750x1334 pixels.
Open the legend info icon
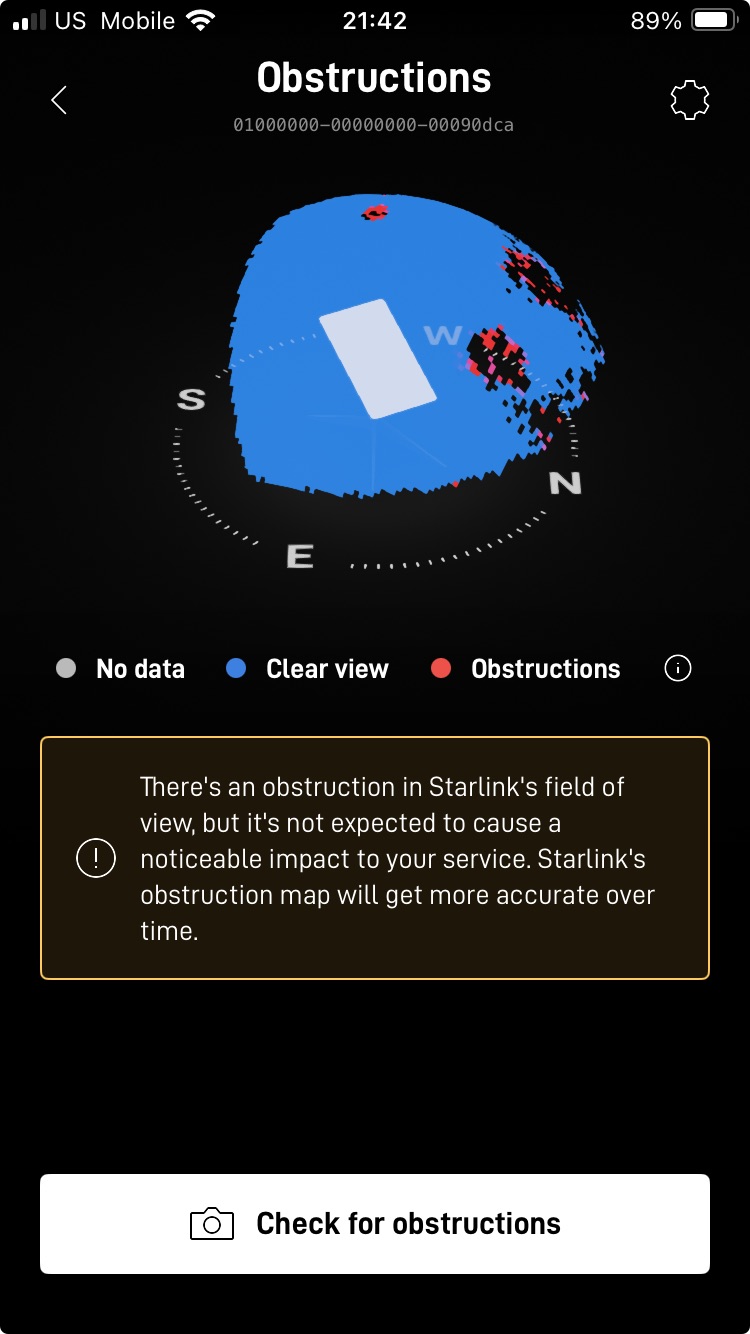click(678, 669)
